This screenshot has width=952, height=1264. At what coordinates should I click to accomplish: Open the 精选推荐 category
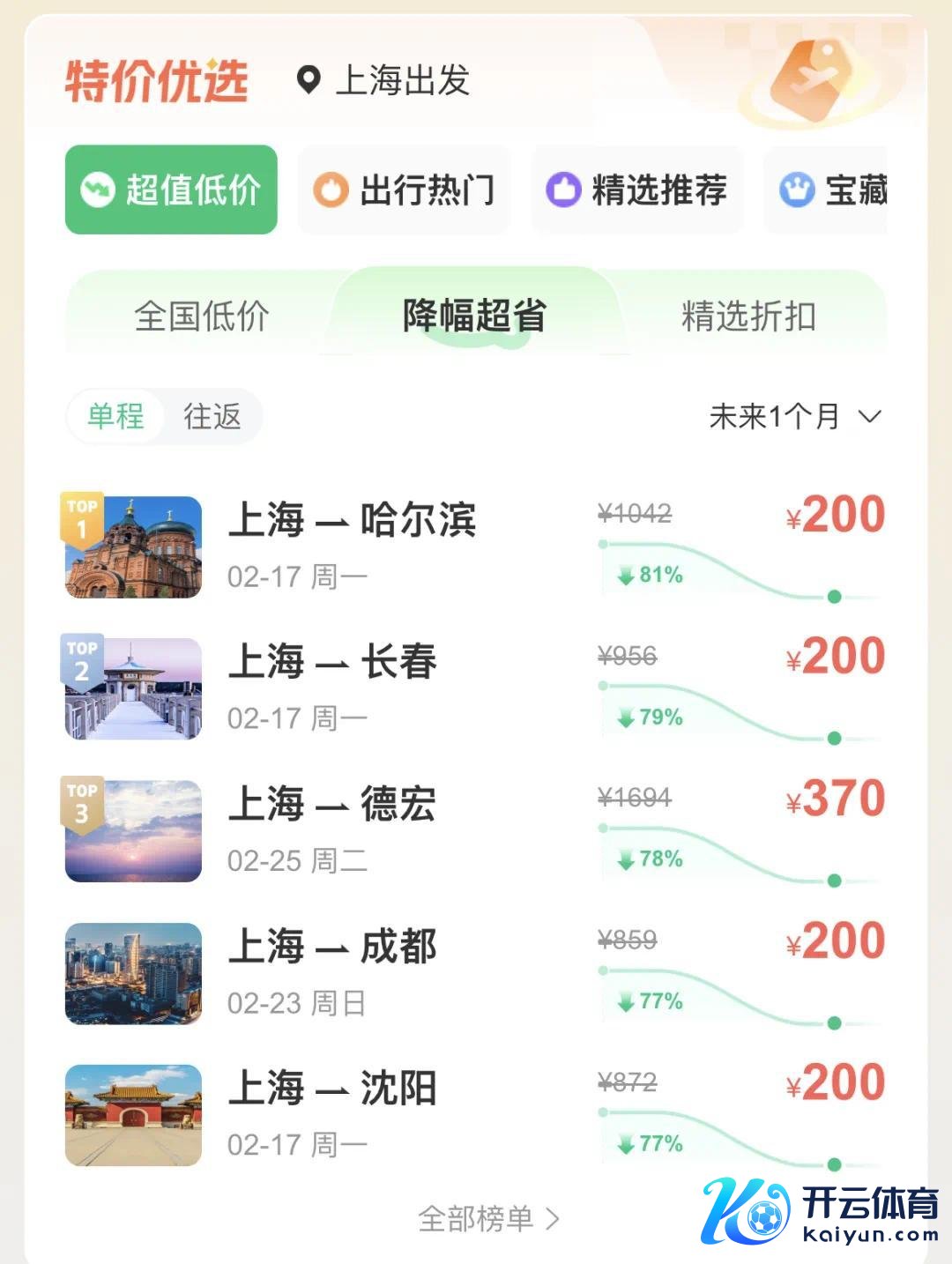[637, 190]
